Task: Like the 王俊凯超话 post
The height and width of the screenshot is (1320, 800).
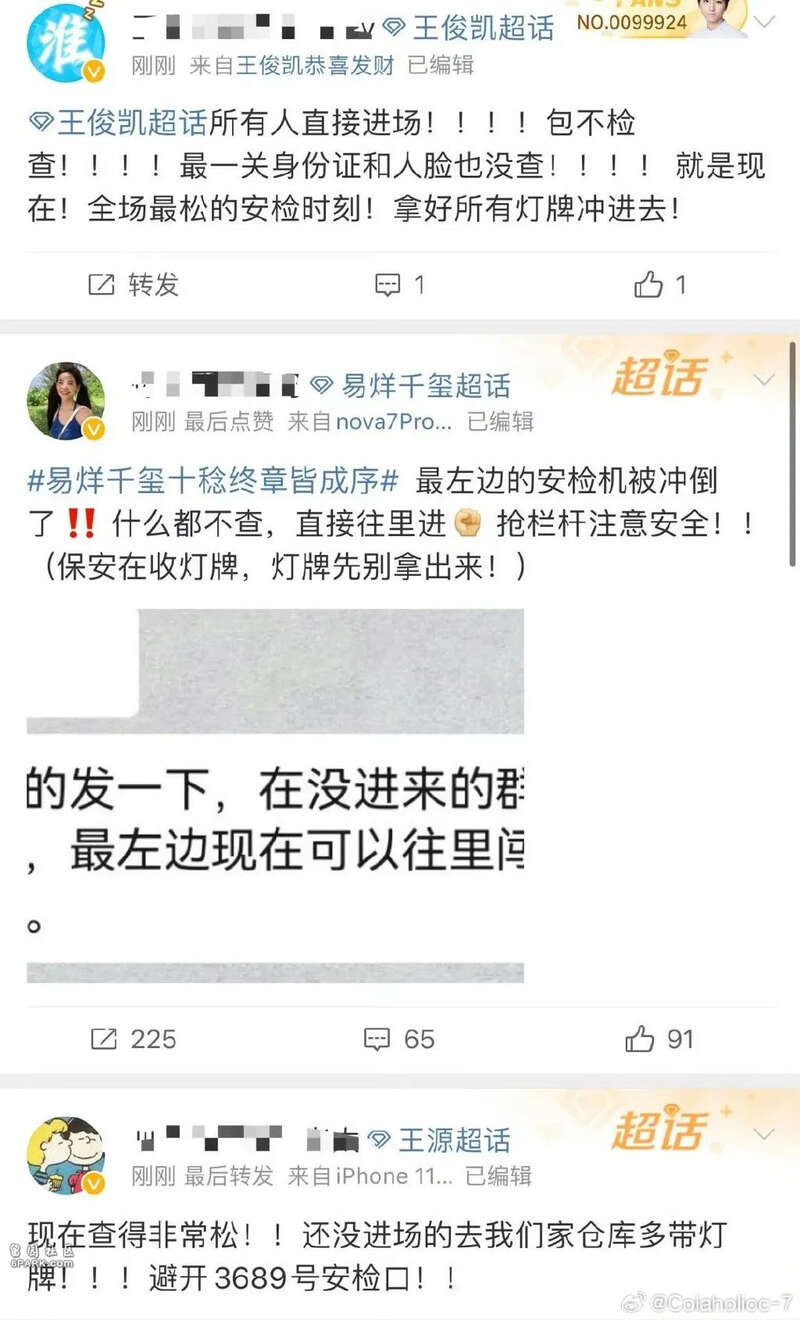Action: tap(660, 285)
